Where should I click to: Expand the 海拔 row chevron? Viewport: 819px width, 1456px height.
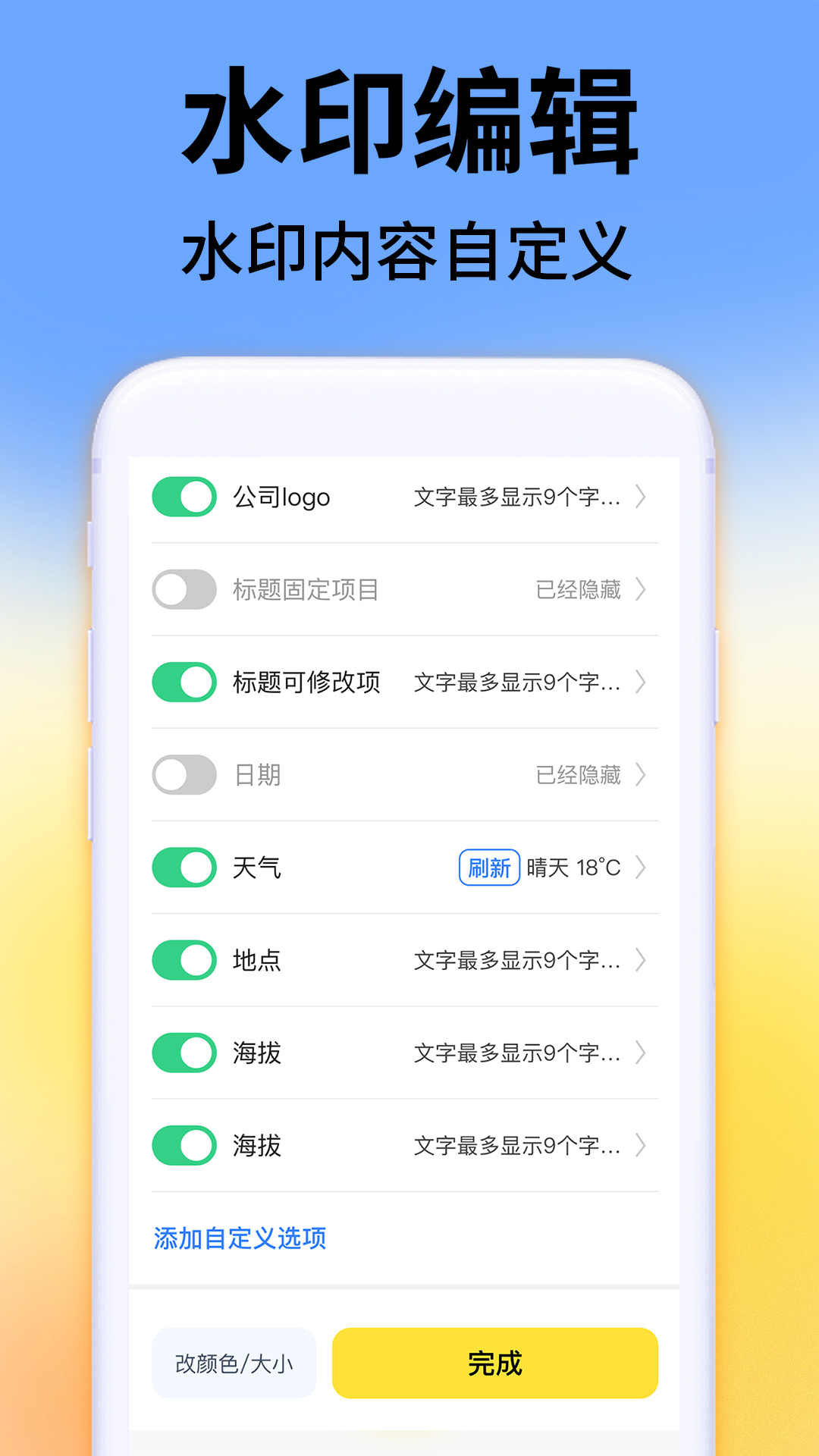(641, 1053)
